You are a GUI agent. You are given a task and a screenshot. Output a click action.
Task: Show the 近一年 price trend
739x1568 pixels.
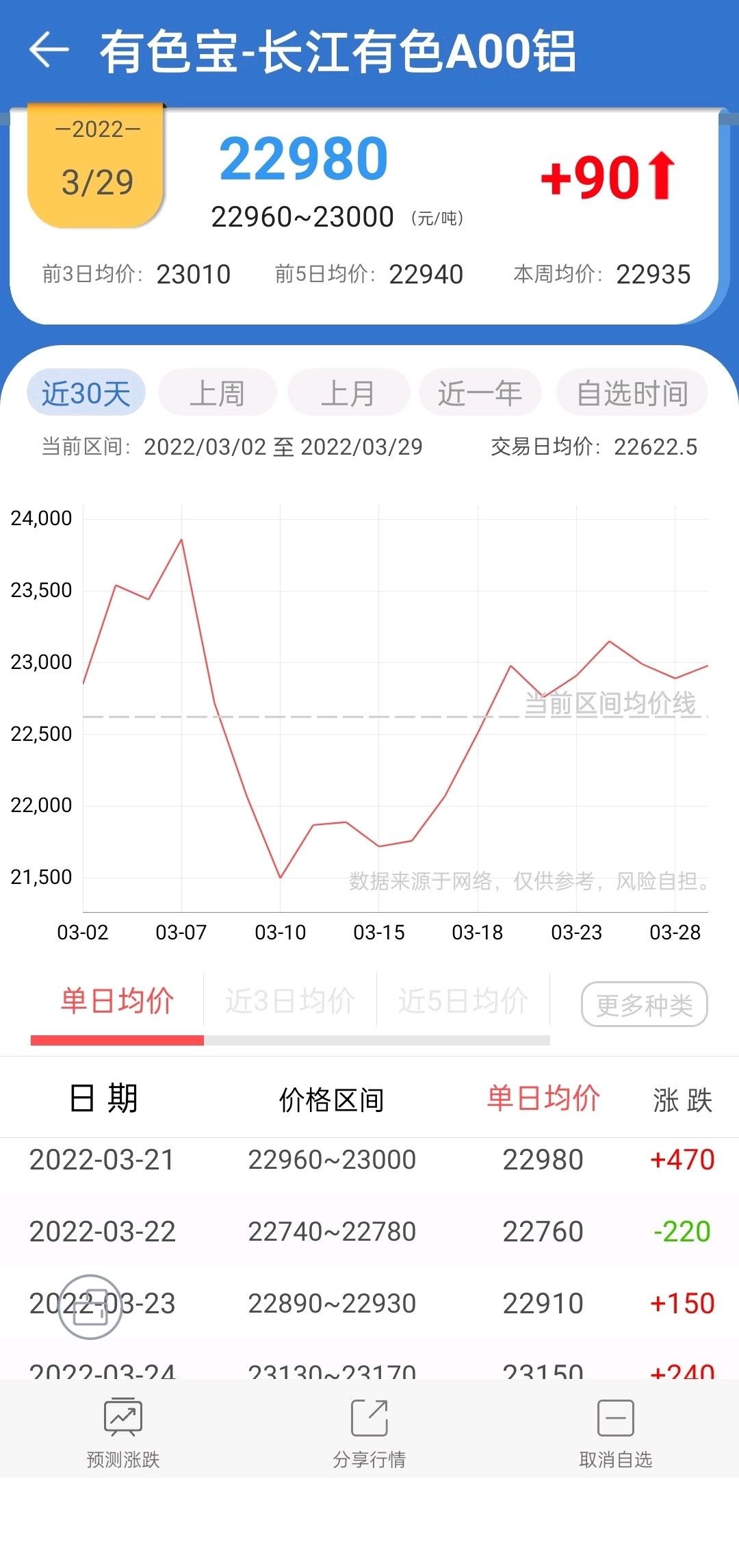480,393
